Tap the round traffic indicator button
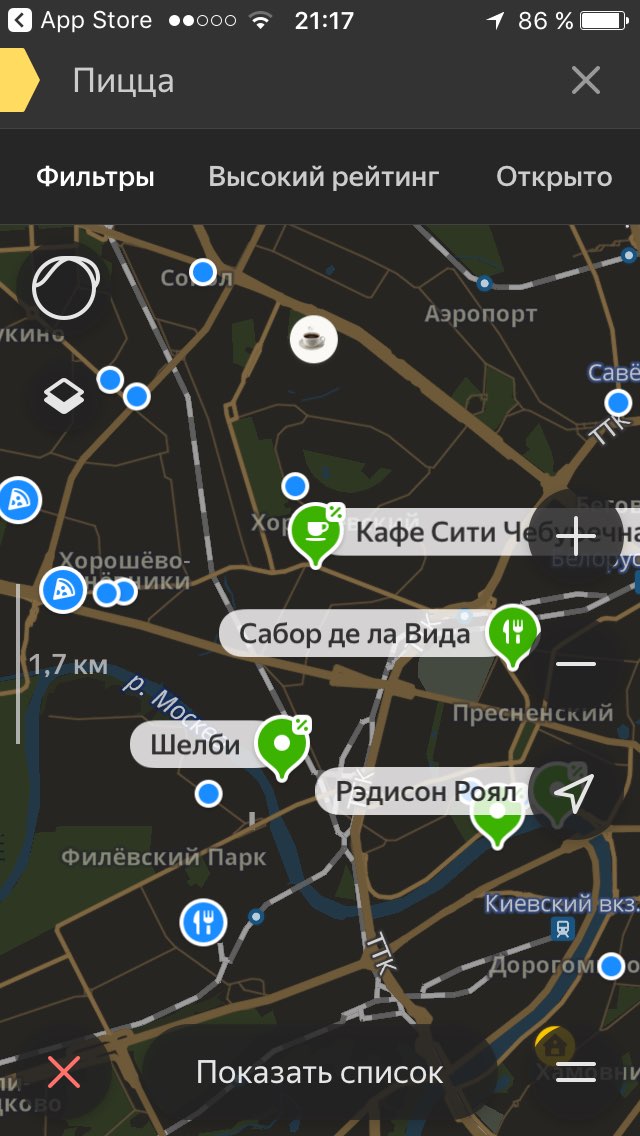The image size is (640, 1136). tap(65, 288)
